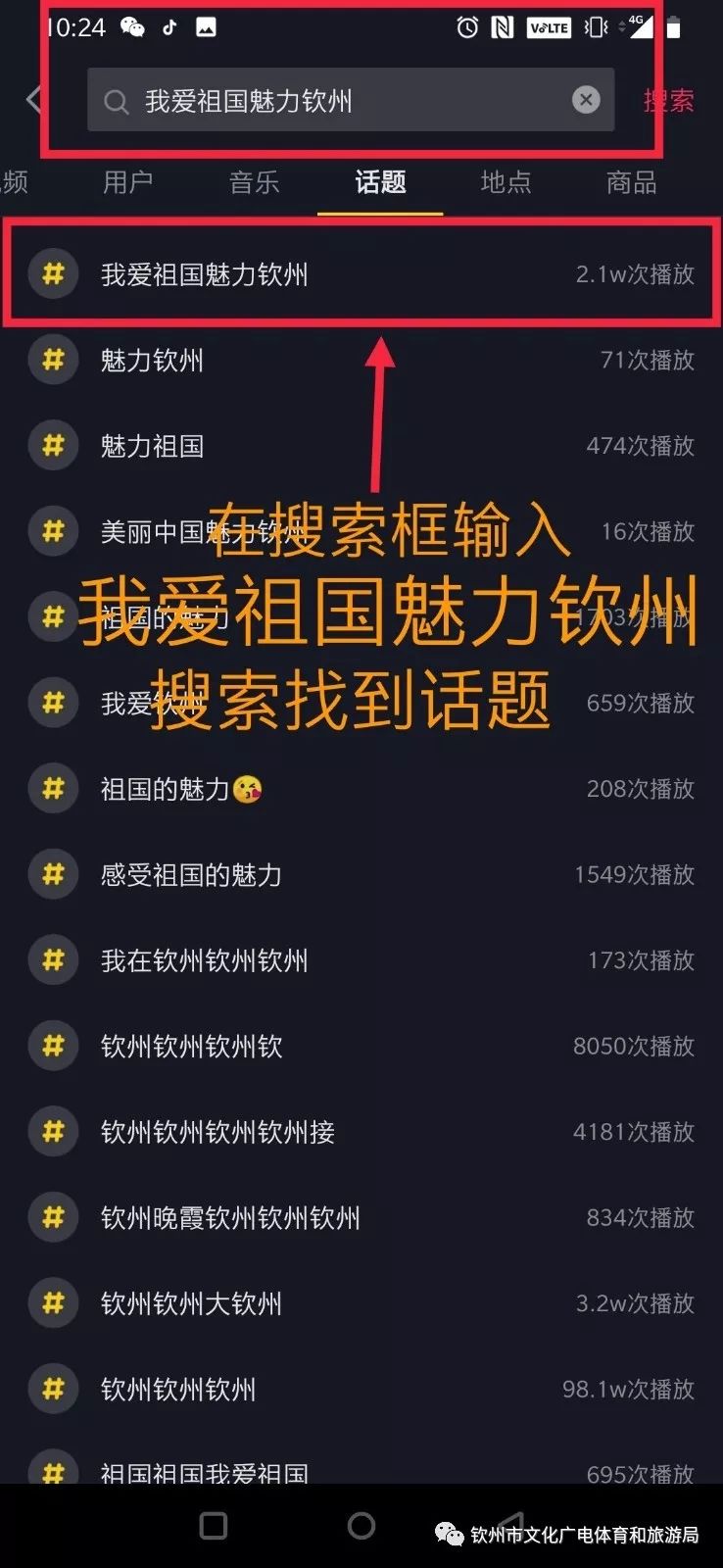Image resolution: width=723 pixels, height=1568 pixels.
Task: Tap the red 搜索 button
Action: coord(669,100)
